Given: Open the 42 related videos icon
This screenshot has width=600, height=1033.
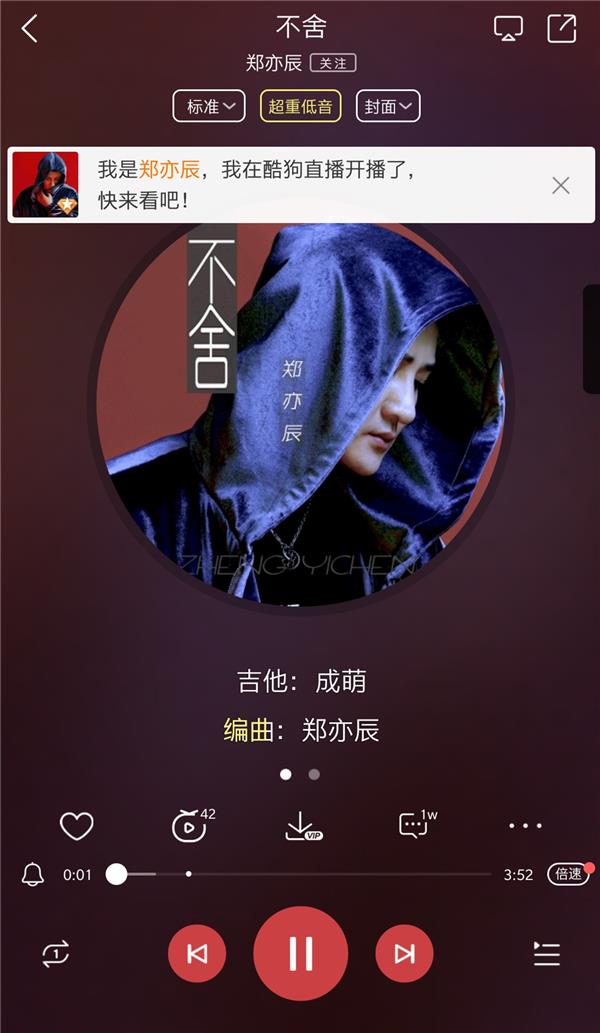Looking at the screenshot, I should 192,825.
